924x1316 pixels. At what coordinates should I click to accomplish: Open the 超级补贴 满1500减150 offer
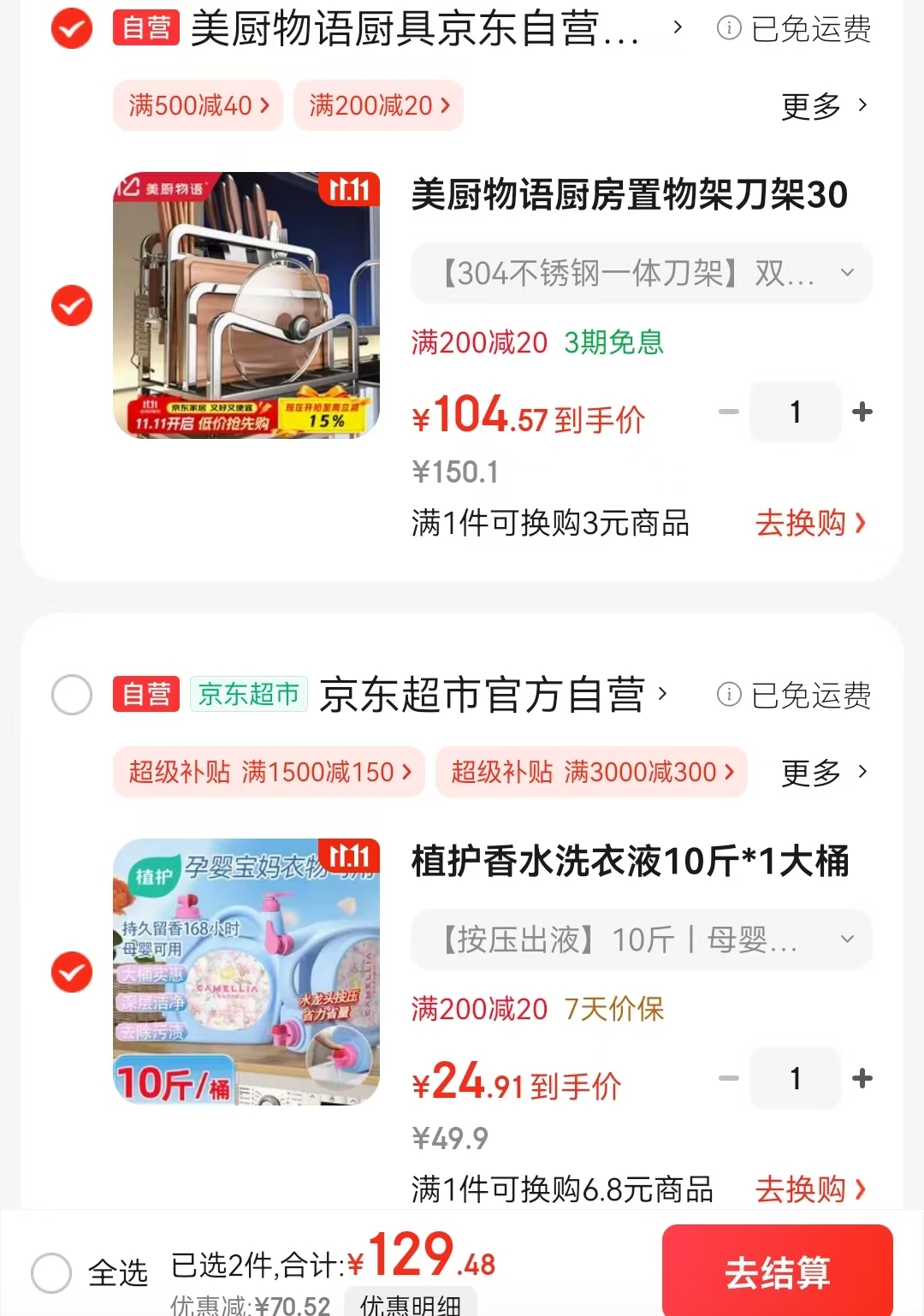[x=269, y=772]
